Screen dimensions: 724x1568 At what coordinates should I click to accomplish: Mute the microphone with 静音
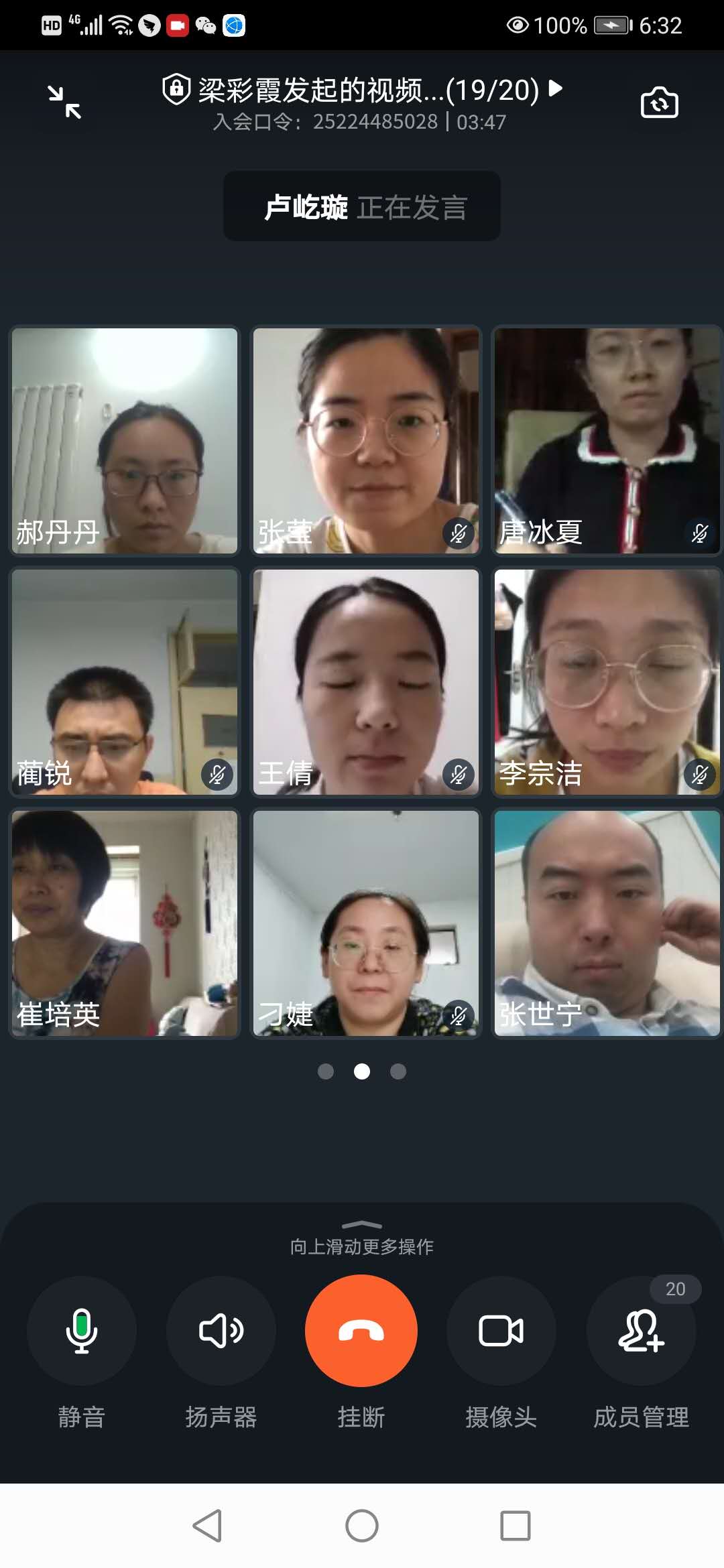81,1331
